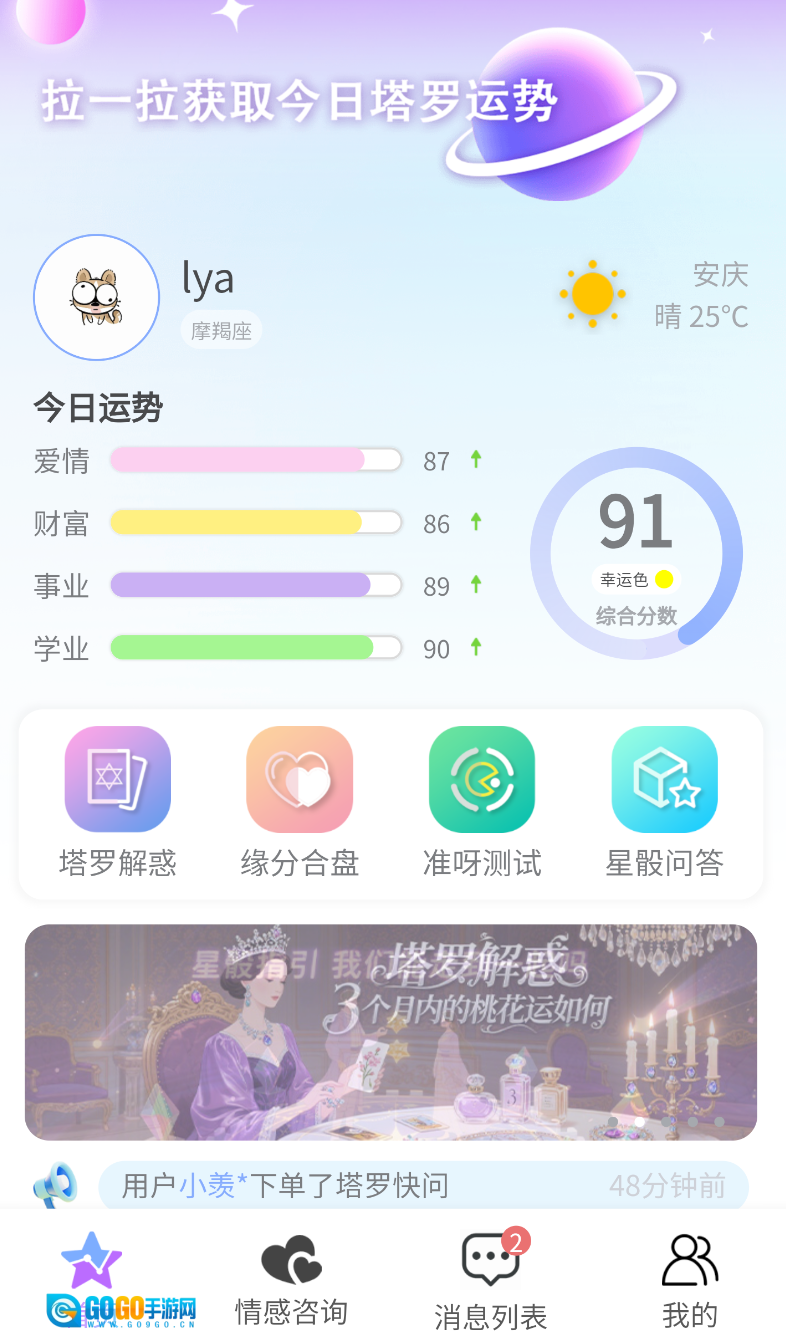
Task: Go to the 我的 tab
Action: pyautogui.click(x=690, y=1280)
